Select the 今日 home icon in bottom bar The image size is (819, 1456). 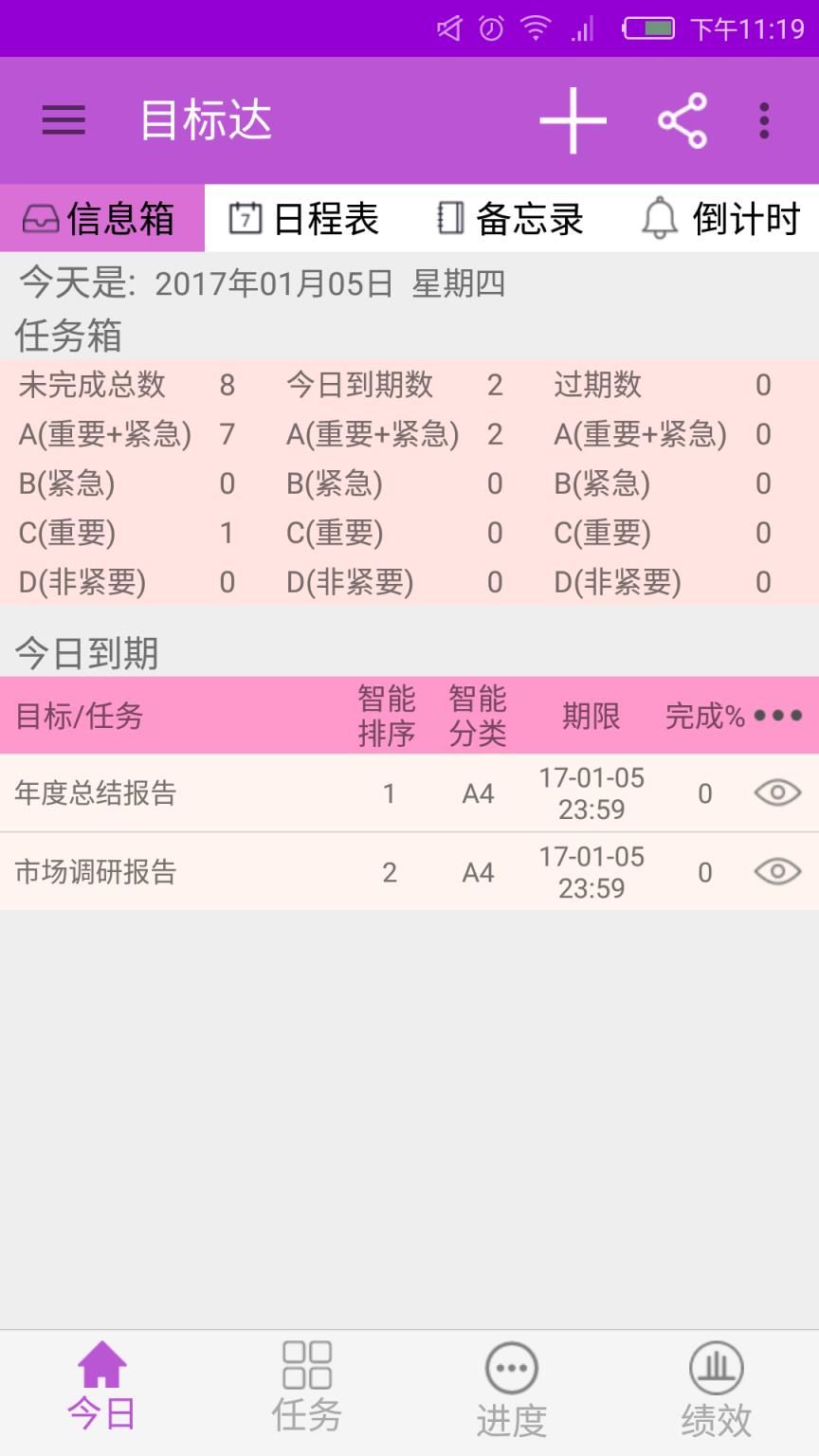[x=101, y=1386]
